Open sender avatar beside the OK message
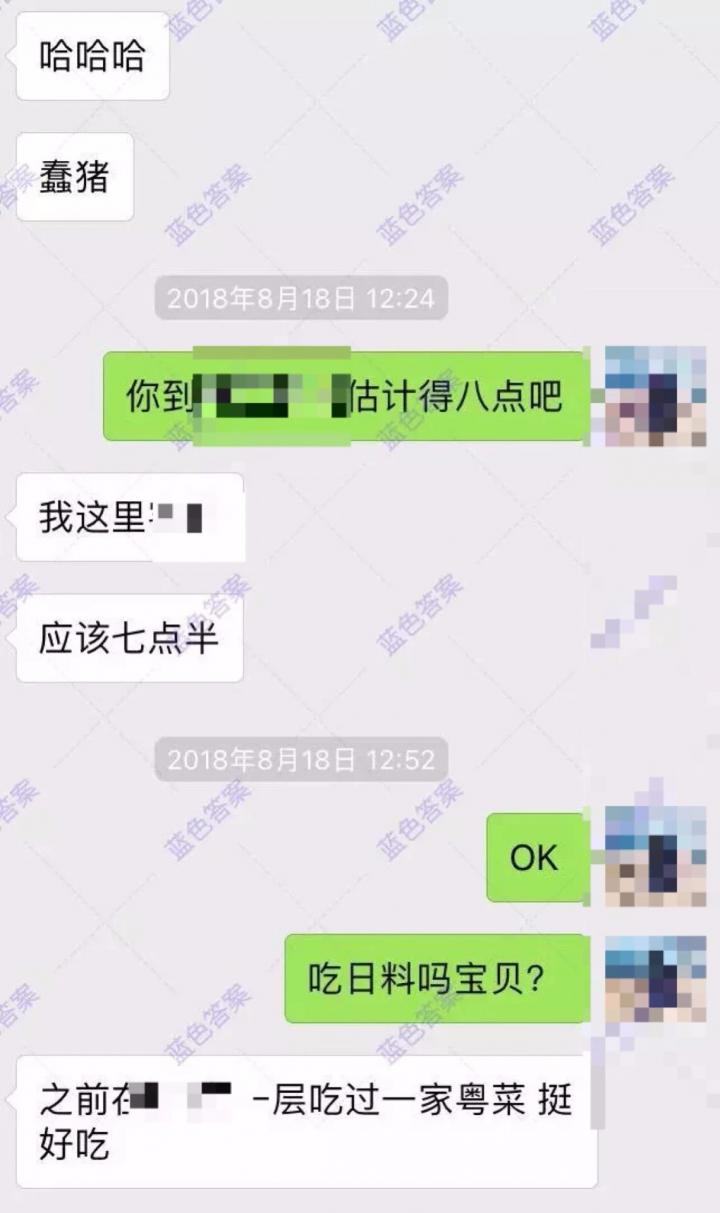 (655, 857)
